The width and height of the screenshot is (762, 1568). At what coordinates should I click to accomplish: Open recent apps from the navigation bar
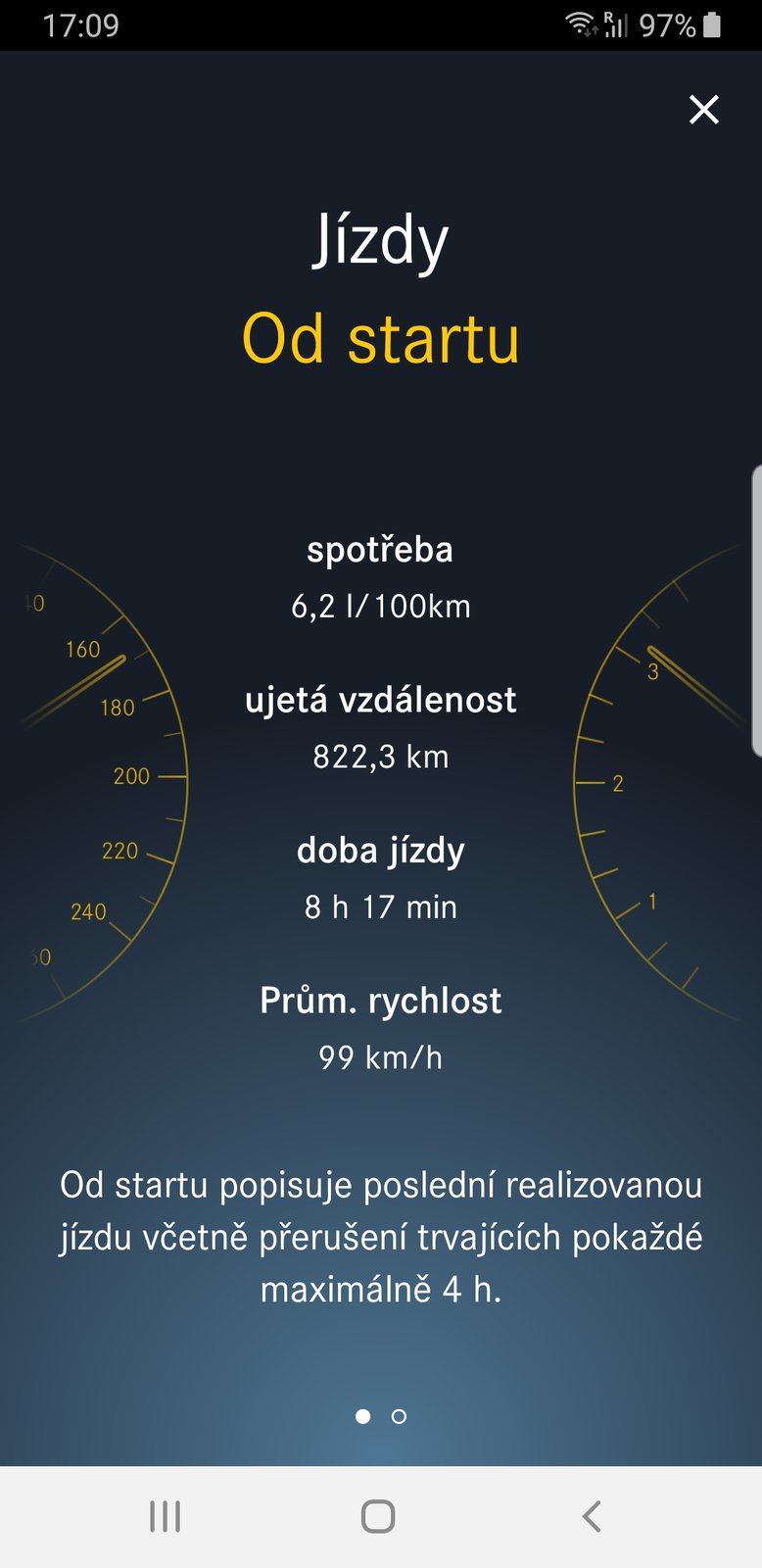point(165,1516)
